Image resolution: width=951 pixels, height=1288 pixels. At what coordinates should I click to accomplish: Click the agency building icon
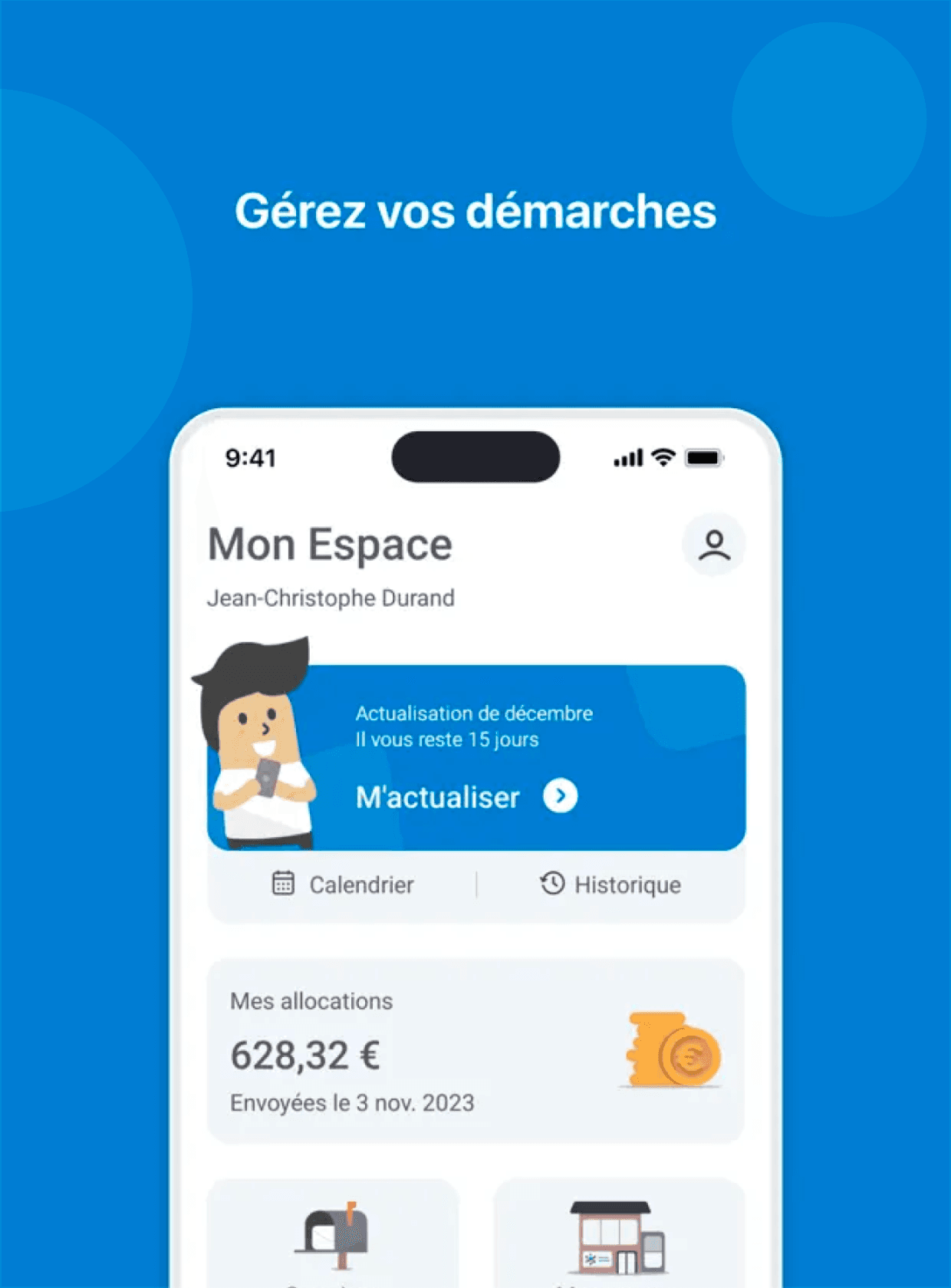pyautogui.click(x=618, y=1239)
